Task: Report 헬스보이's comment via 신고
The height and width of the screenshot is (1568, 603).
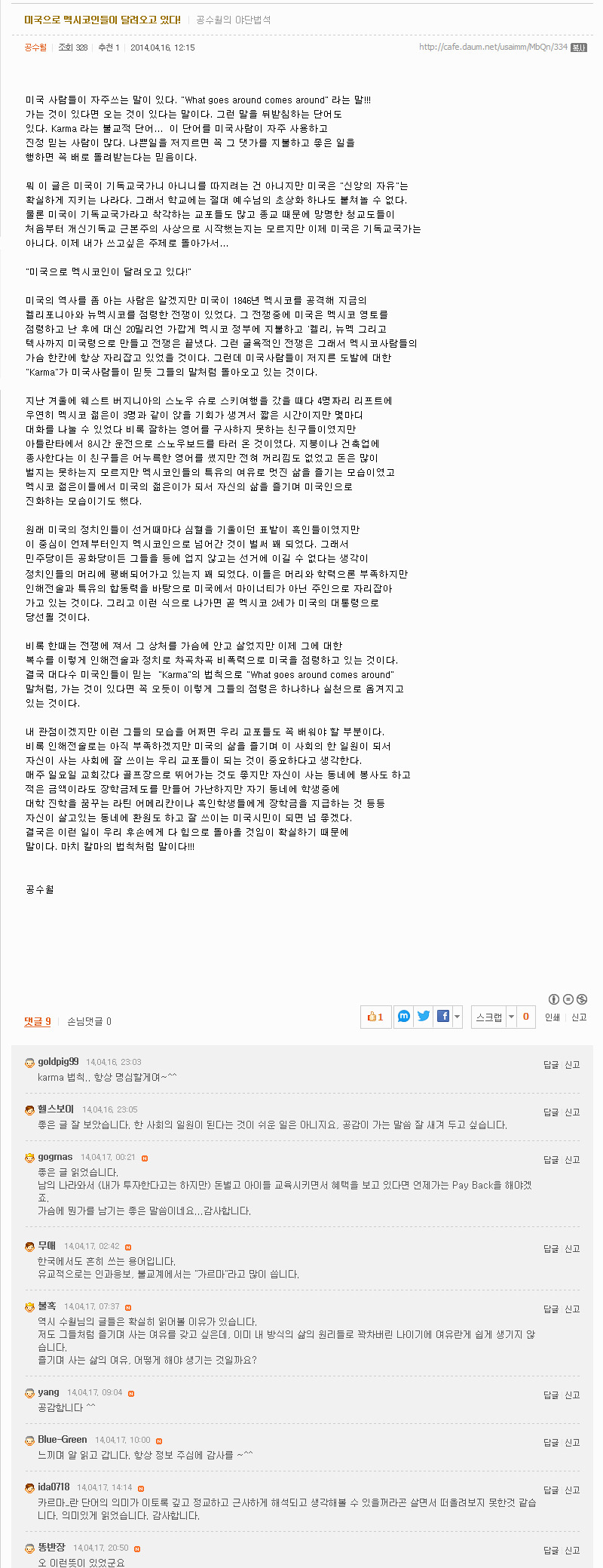Action: (572, 1112)
